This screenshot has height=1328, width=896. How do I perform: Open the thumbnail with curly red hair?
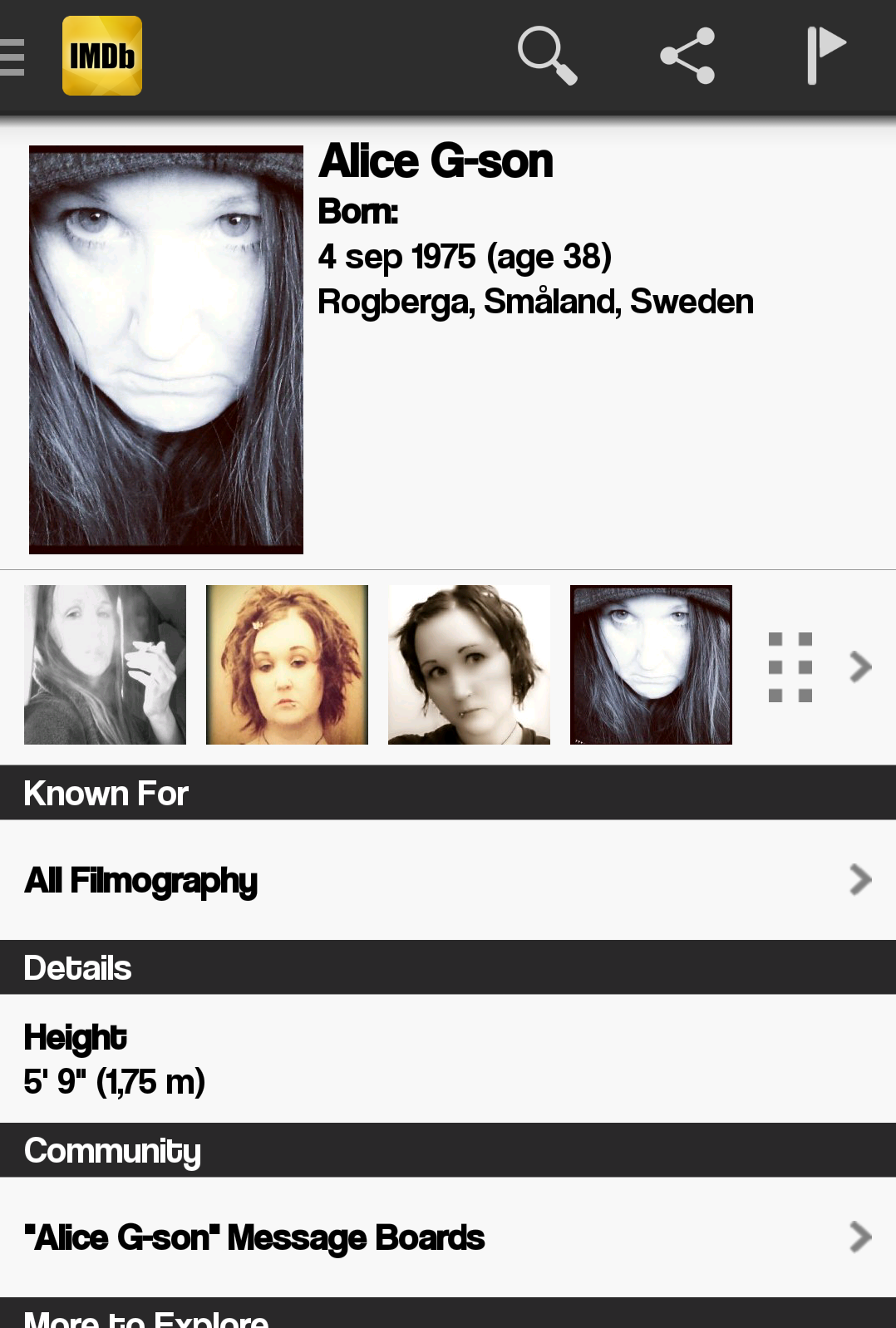pos(287,665)
